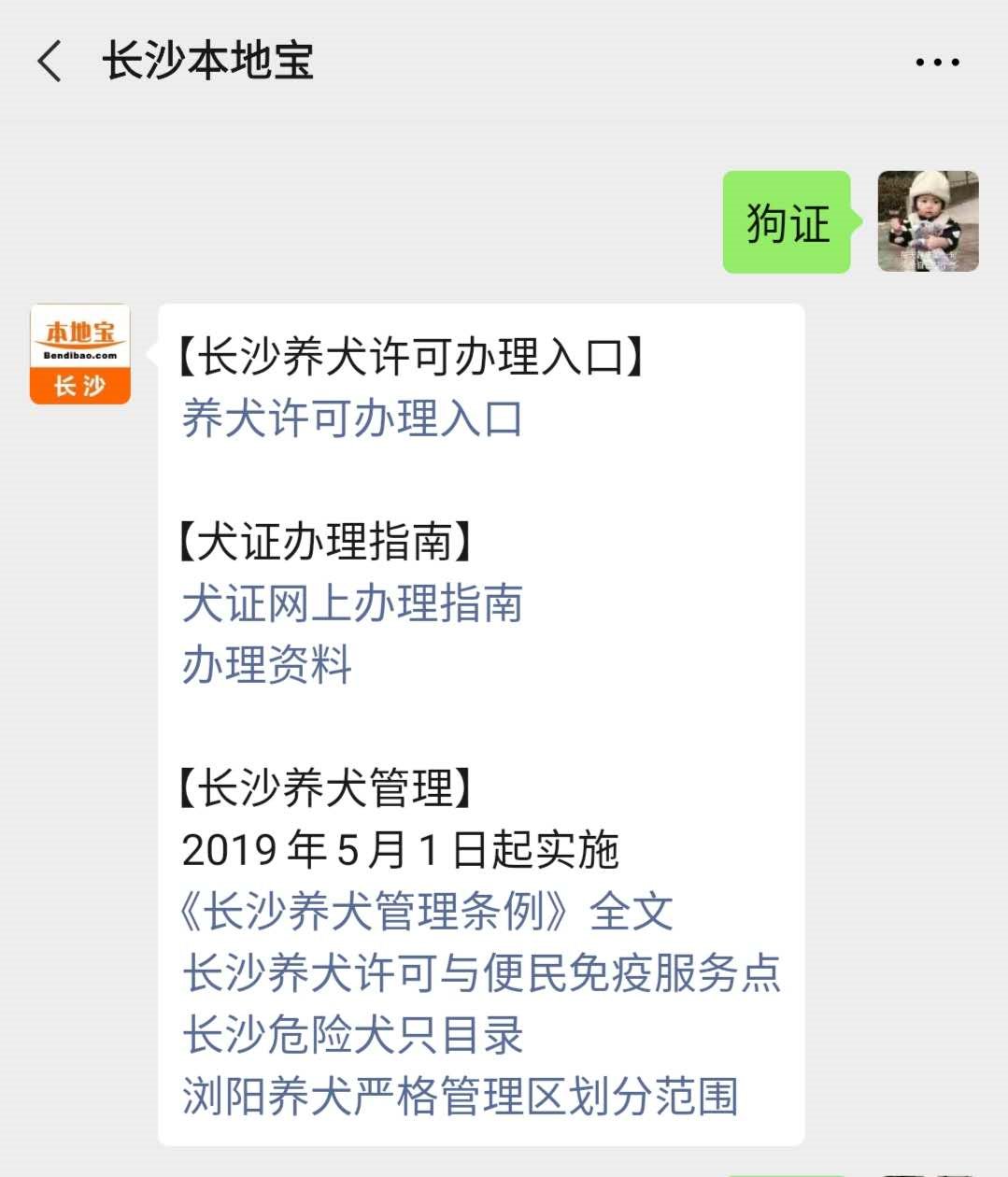This screenshot has width=1008, height=1177.
Task: Go back from 长沙本地宝 chat
Action: coord(50,63)
